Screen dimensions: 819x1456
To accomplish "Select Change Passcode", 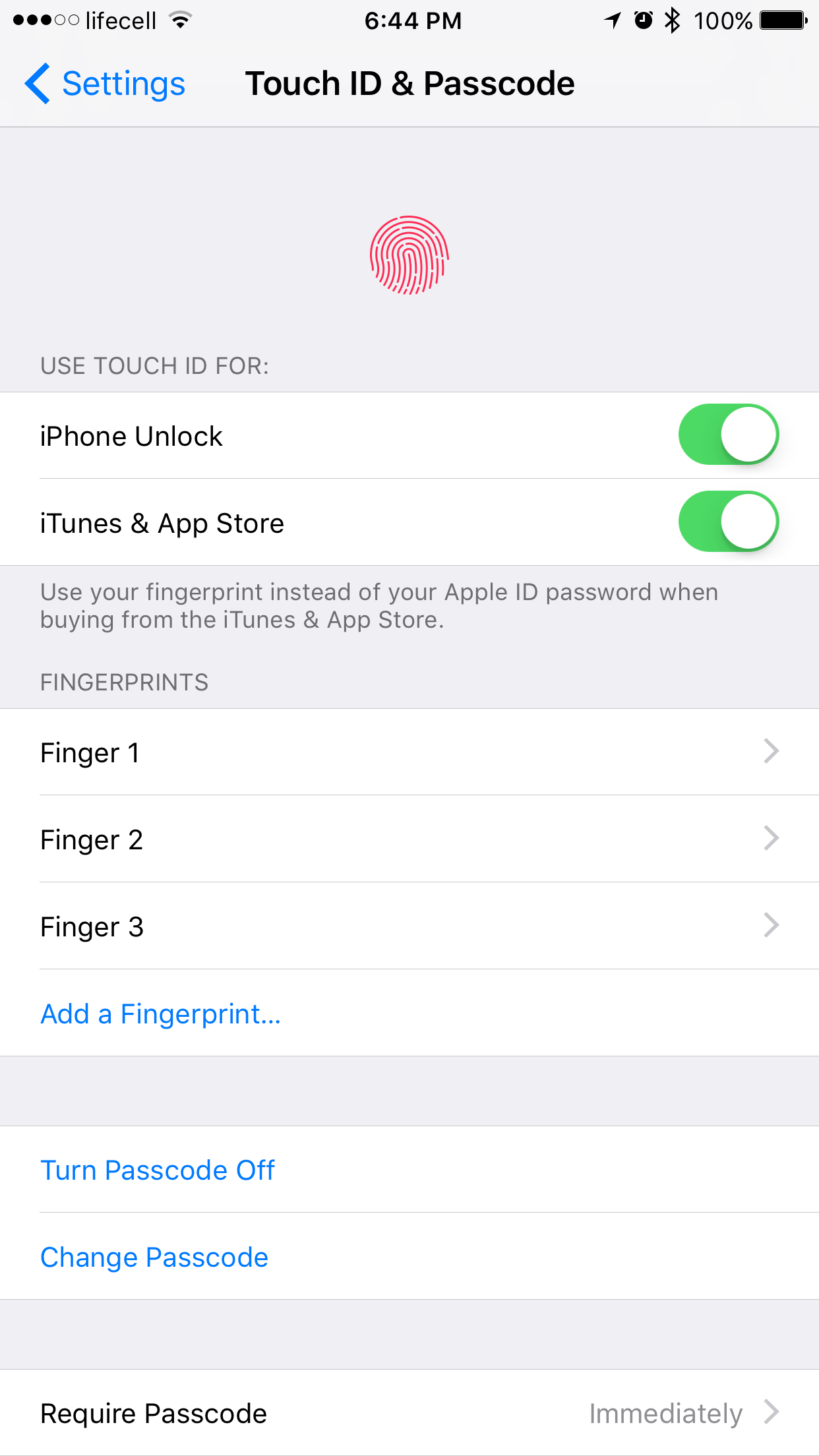I will 154,1258.
